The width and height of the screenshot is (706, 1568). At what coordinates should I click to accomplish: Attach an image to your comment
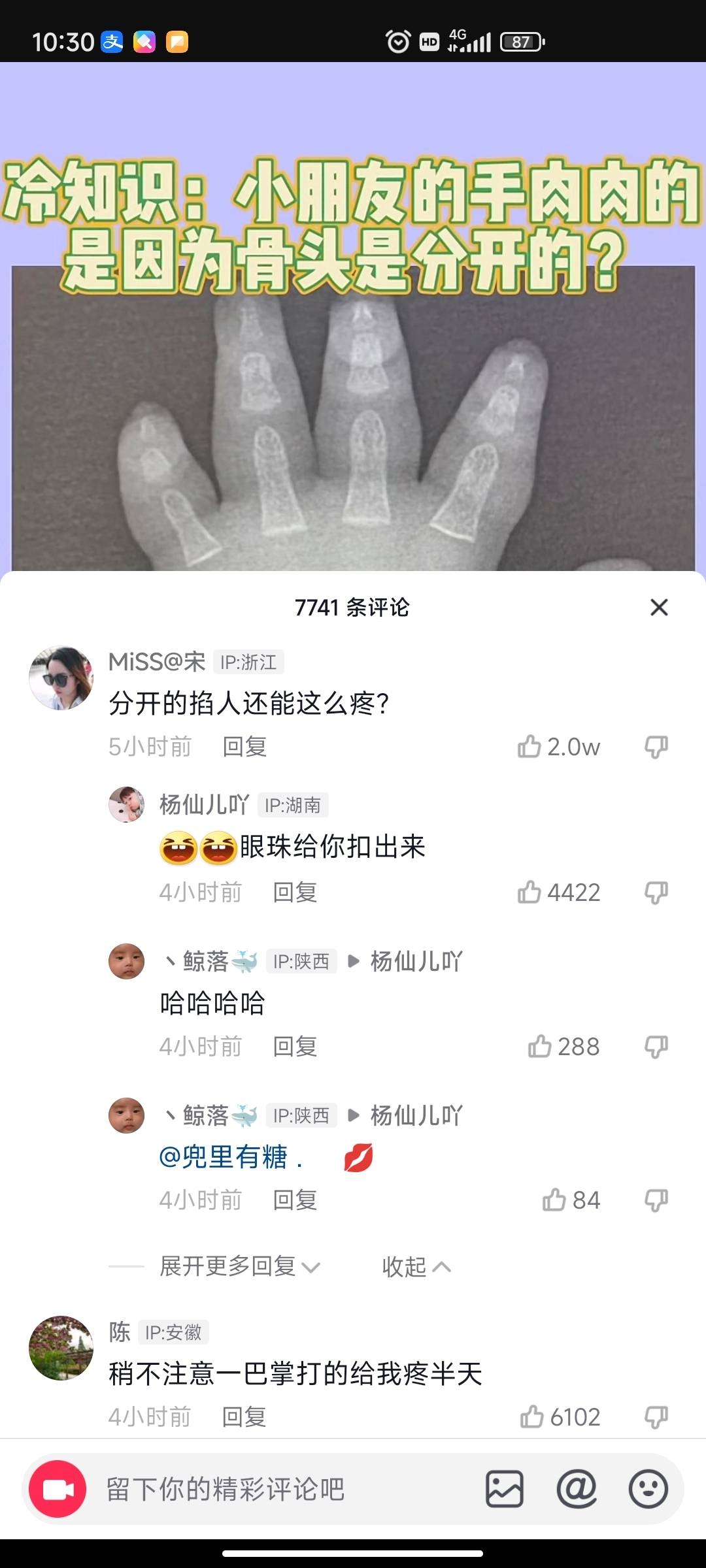point(504,1489)
